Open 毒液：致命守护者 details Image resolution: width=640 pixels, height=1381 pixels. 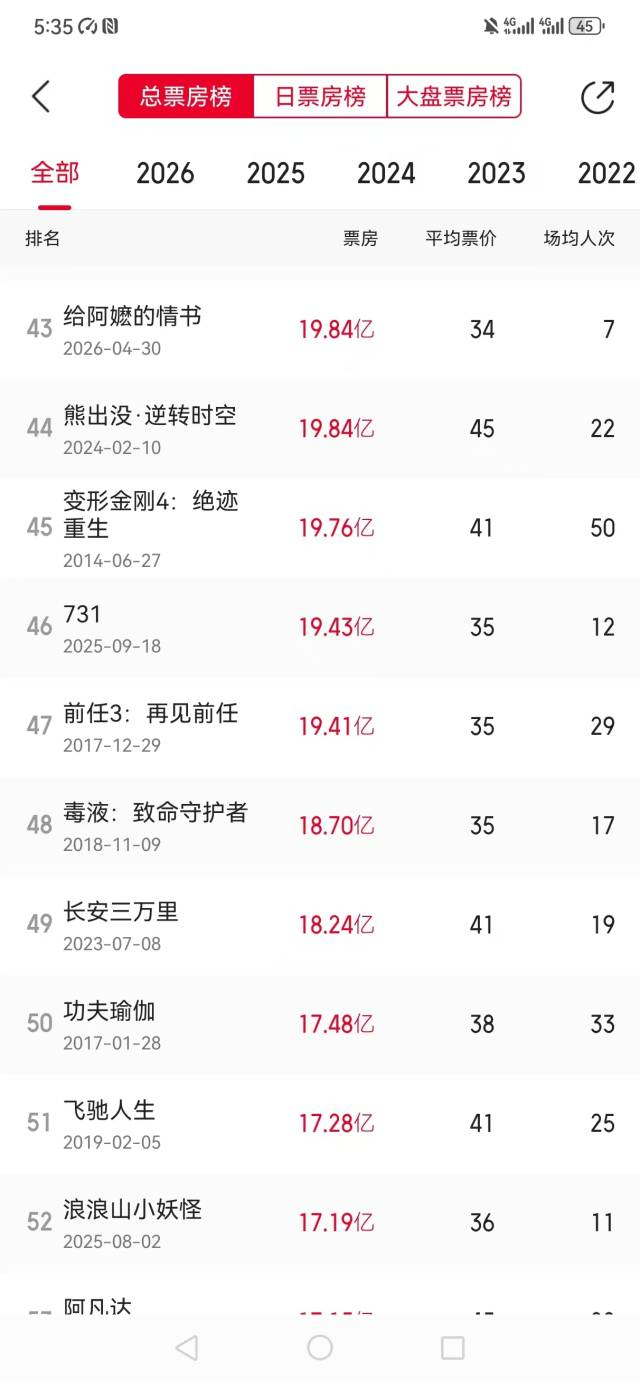coord(320,826)
